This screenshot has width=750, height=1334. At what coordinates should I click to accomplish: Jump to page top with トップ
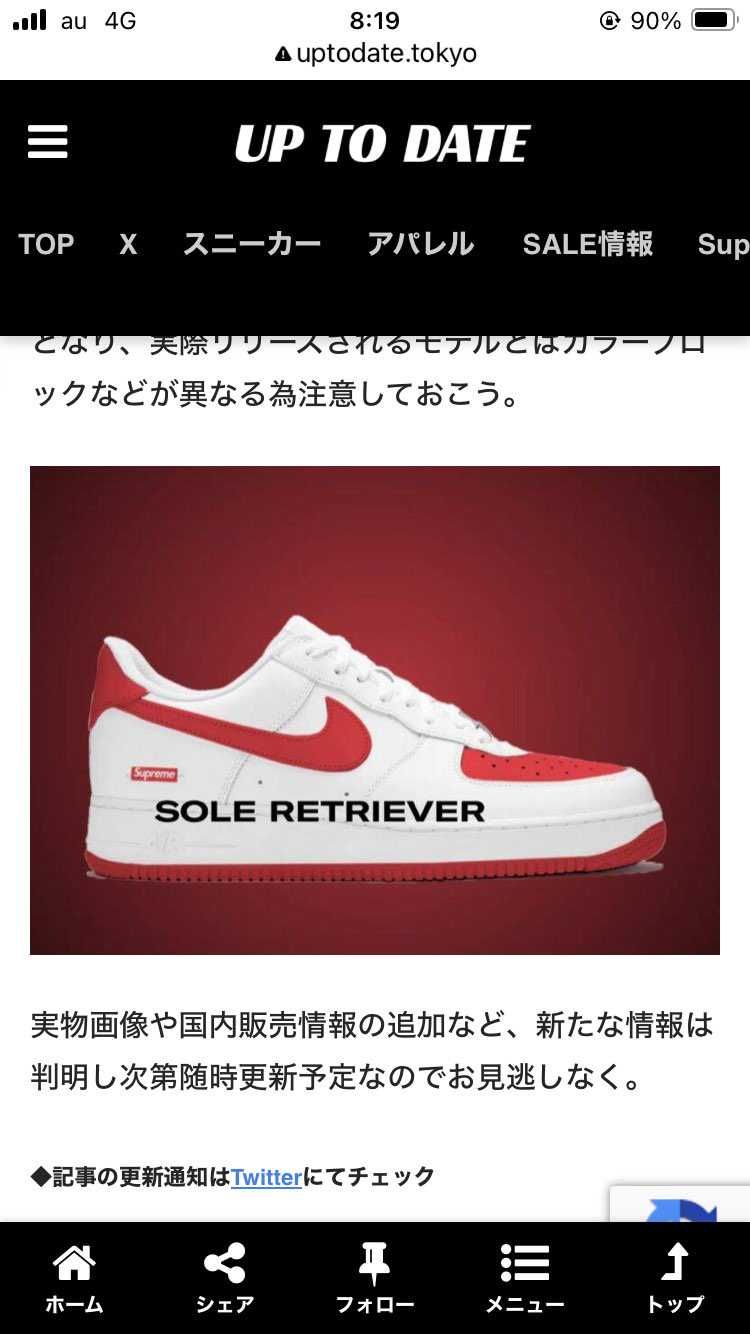tap(675, 1278)
